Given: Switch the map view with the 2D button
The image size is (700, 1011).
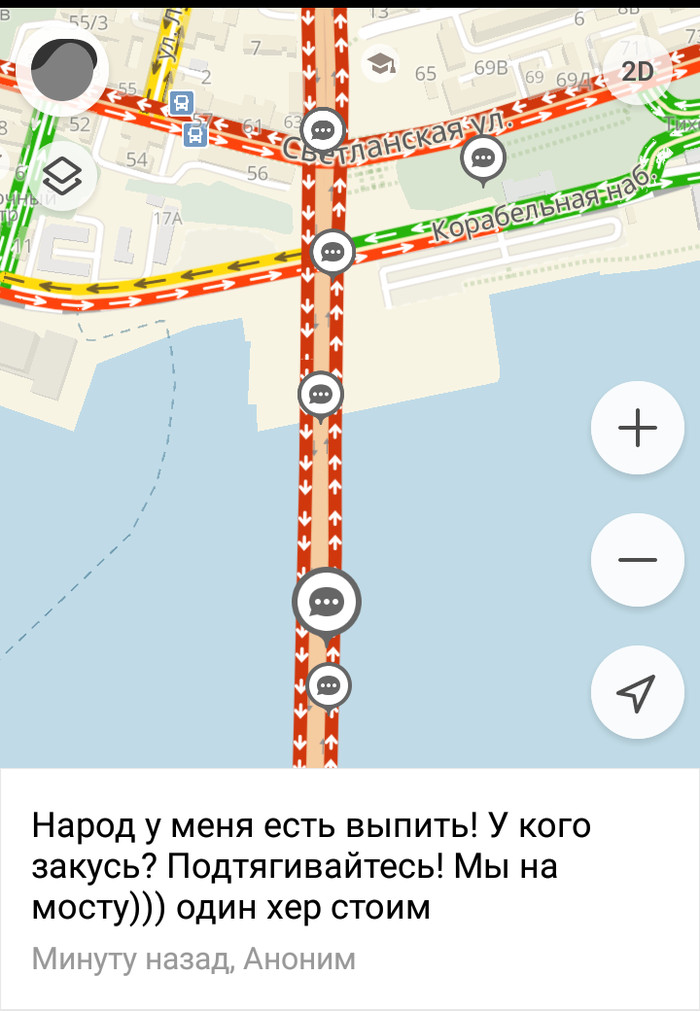Looking at the screenshot, I should (x=637, y=72).
